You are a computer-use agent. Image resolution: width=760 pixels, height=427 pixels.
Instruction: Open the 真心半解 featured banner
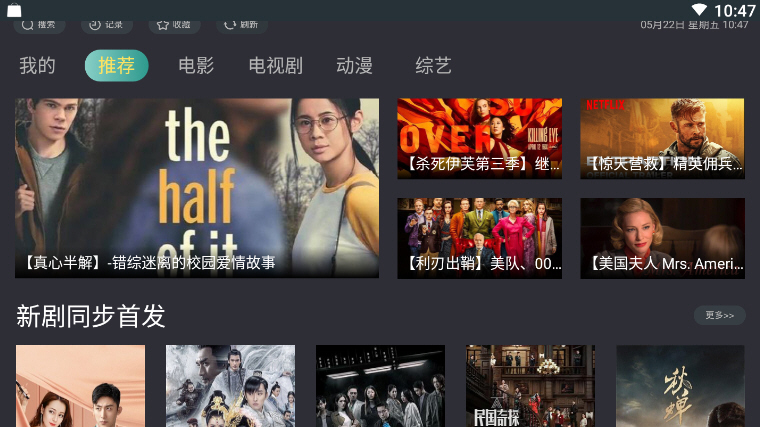(197, 188)
